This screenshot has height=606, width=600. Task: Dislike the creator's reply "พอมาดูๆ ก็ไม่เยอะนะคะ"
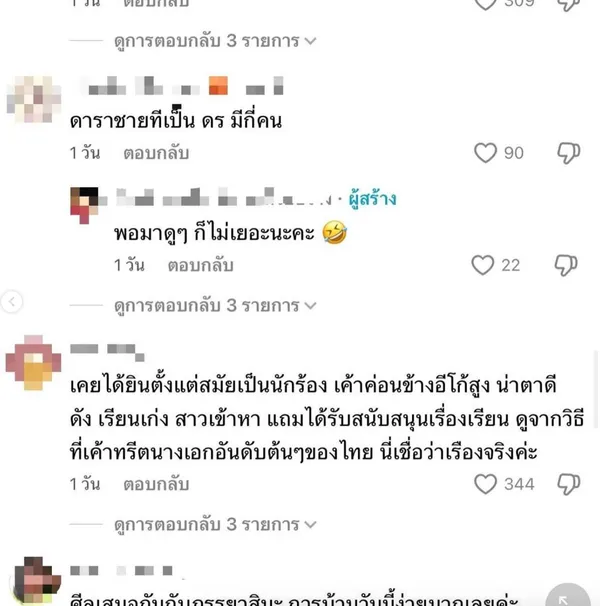point(567,265)
